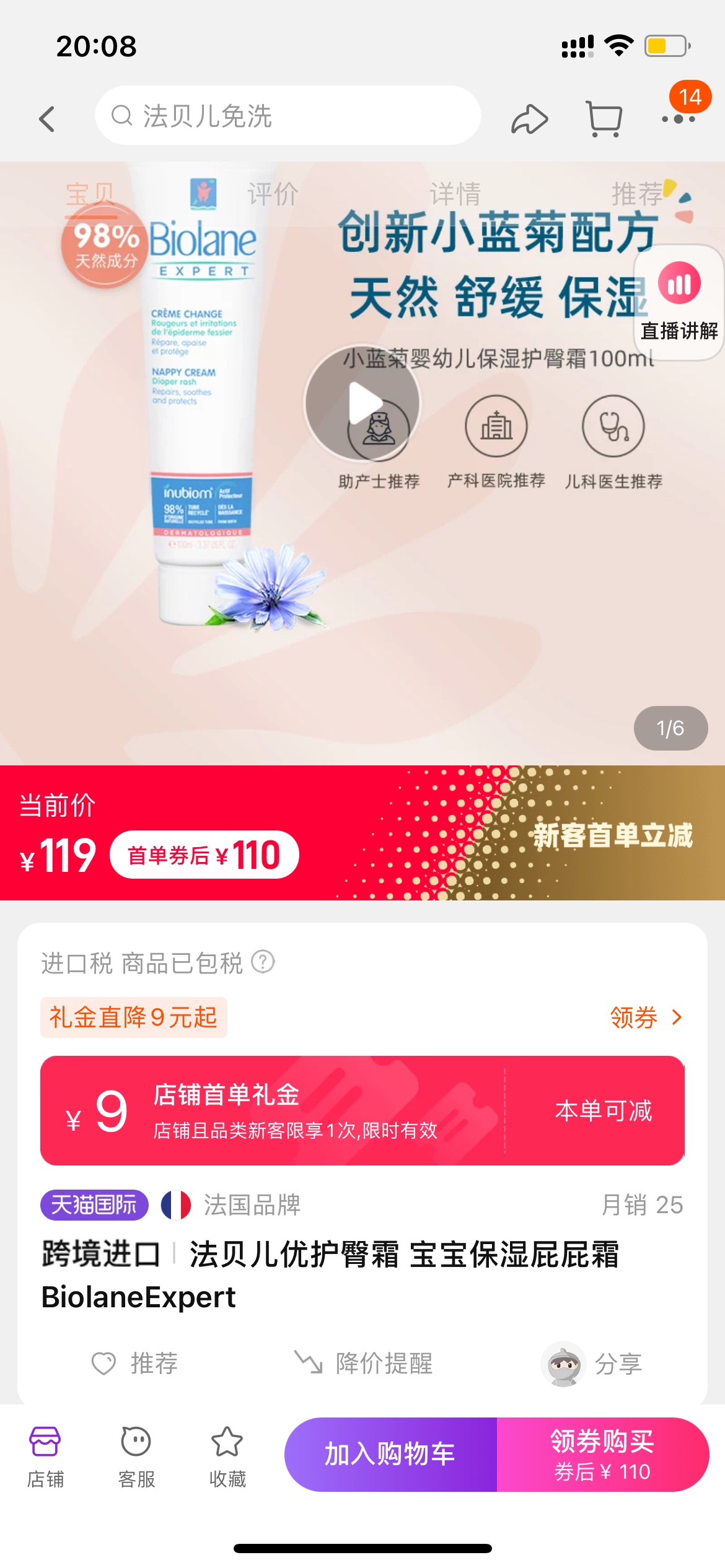Visit the 店铺 store page

point(45,1456)
